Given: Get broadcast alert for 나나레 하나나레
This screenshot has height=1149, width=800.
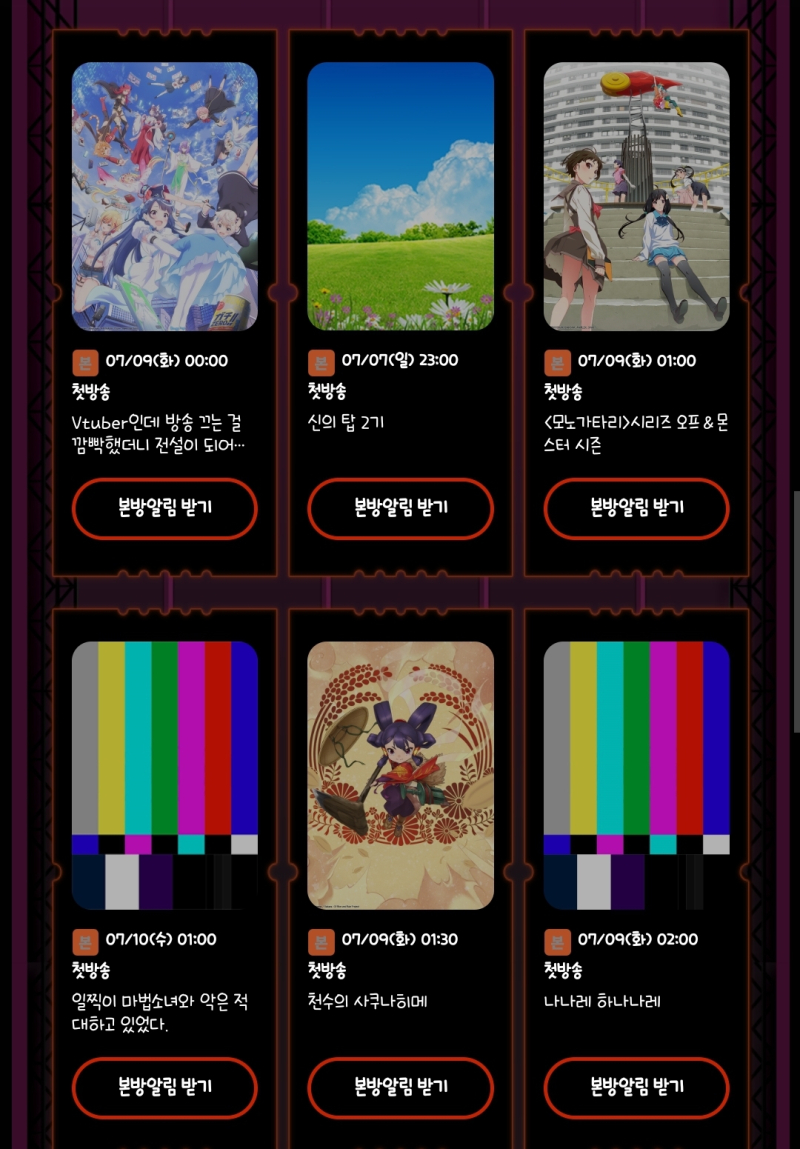Looking at the screenshot, I should (x=636, y=1087).
